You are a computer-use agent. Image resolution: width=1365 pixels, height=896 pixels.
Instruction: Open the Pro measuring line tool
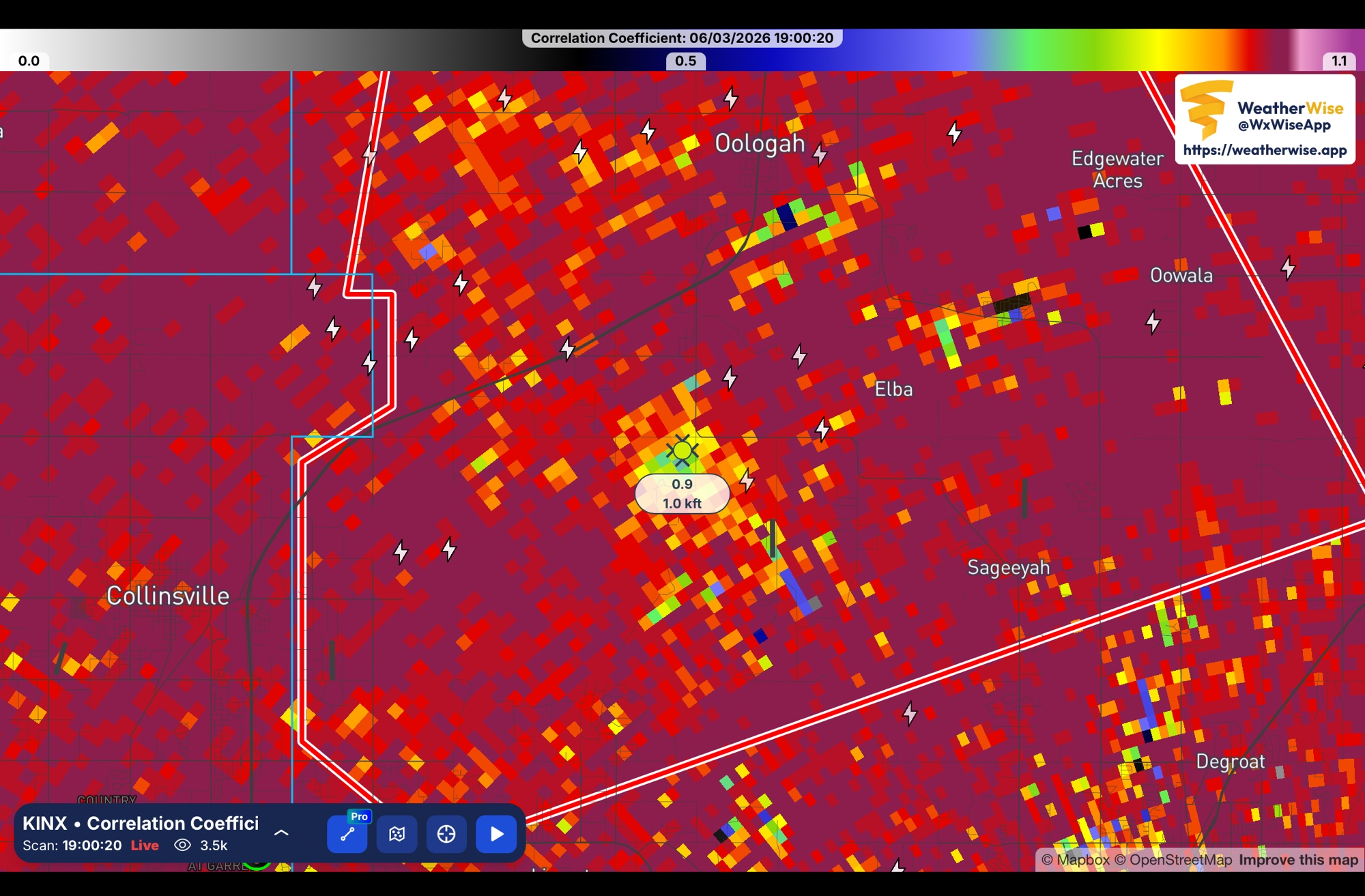[x=347, y=834]
